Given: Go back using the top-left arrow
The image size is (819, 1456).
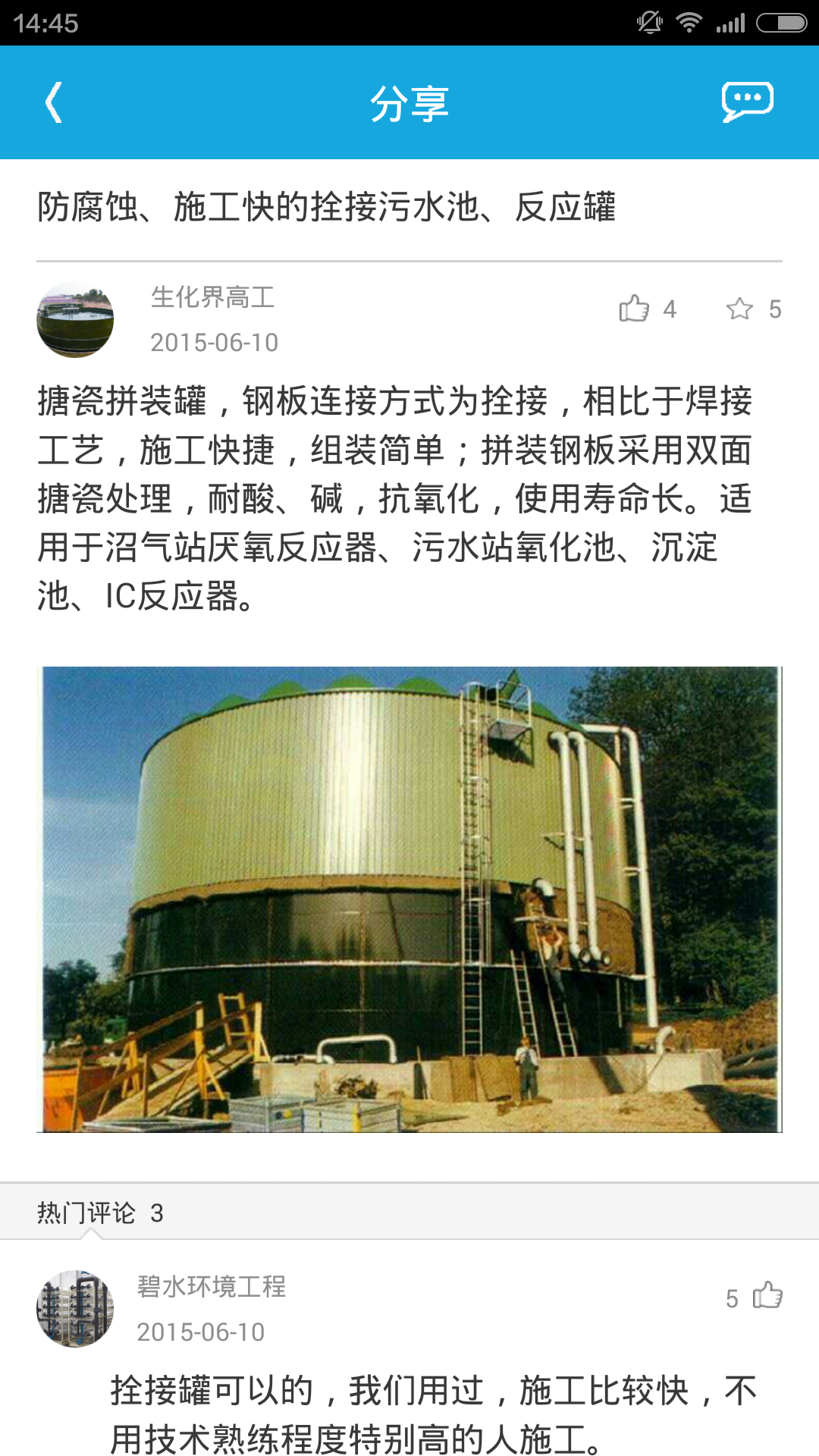Looking at the screenshot, I should point(53,102).
